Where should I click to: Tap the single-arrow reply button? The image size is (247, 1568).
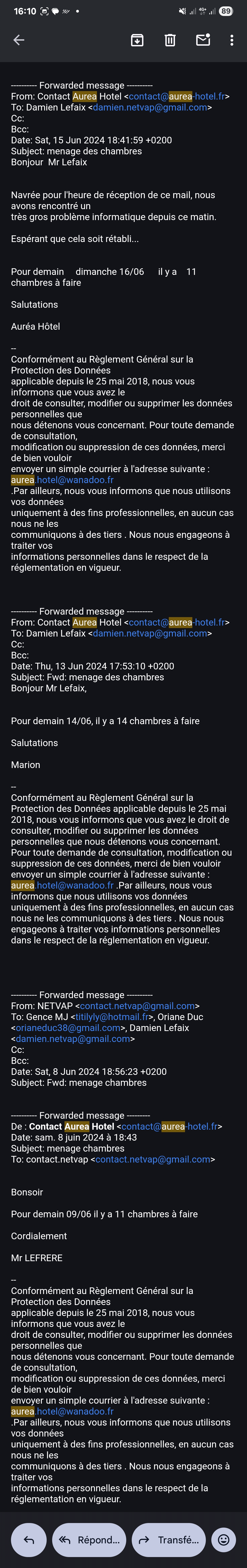click(29, 1539)
